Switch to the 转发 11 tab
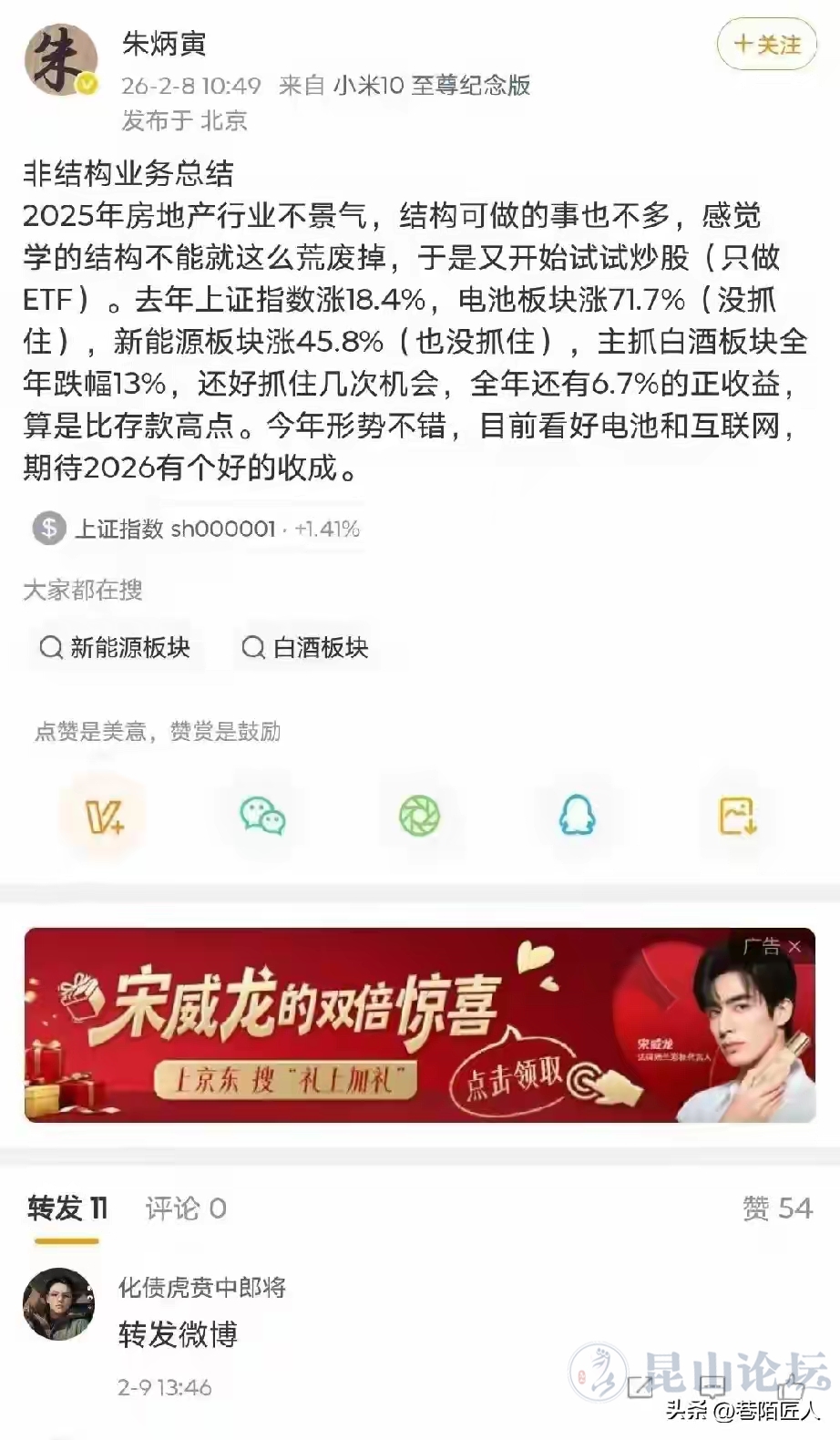 click(x=67, y=1209)
